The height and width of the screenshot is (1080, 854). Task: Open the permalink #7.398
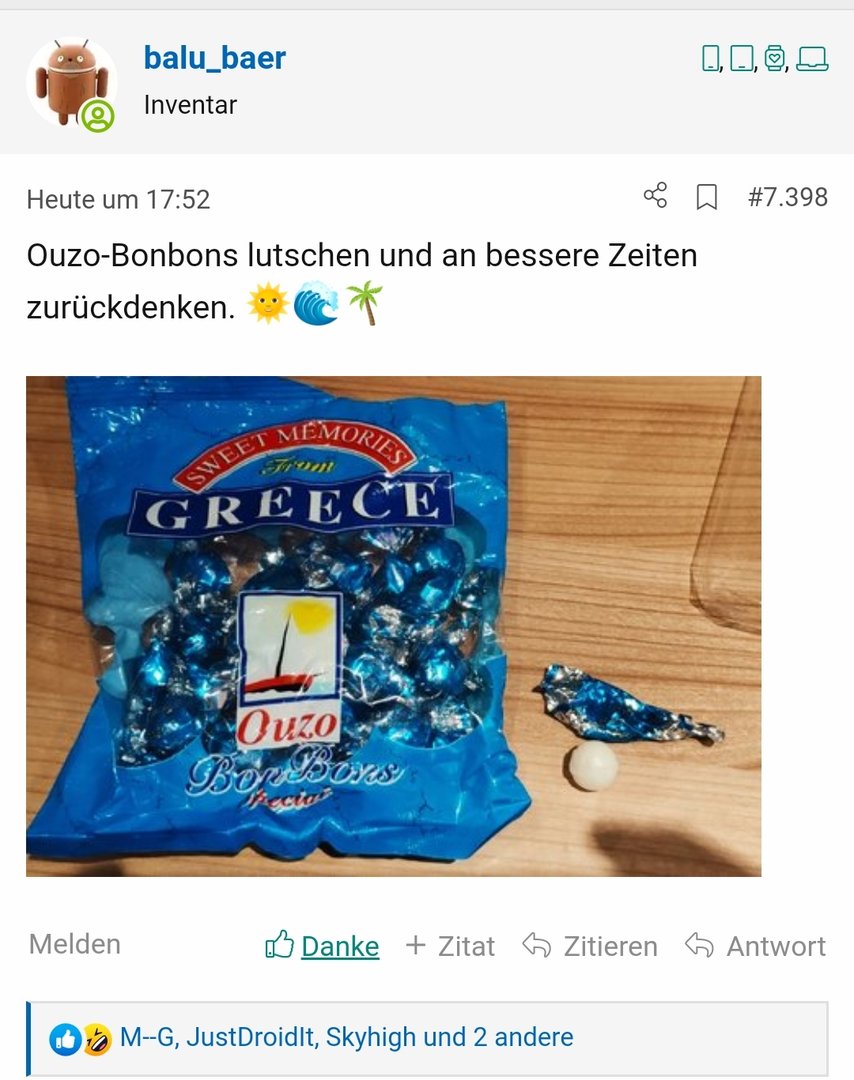click(788, 197)
